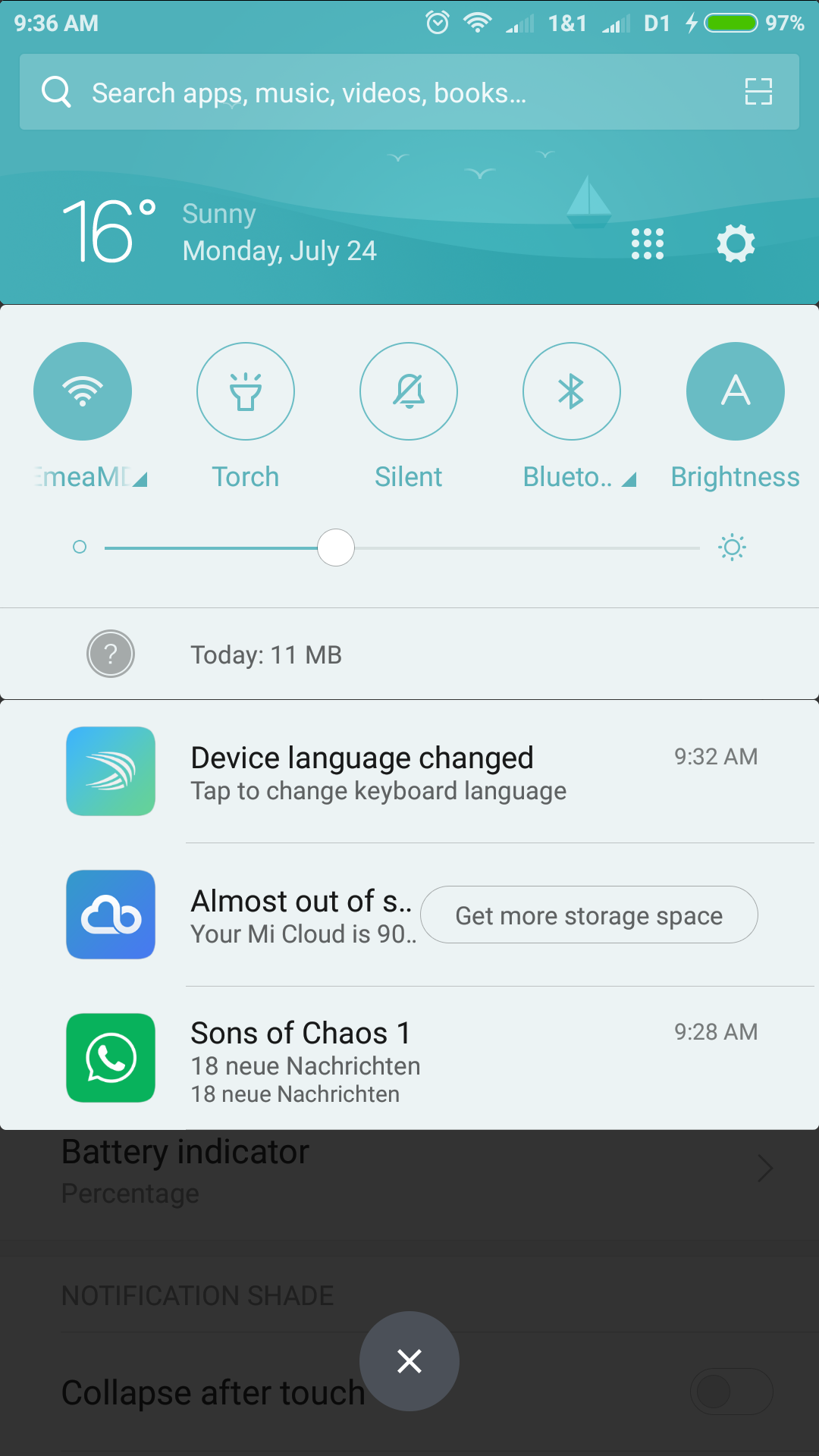This screenshot has width=819, height=1456.
Task: Toggle automatic Brightness
Action: coord(736,391)
